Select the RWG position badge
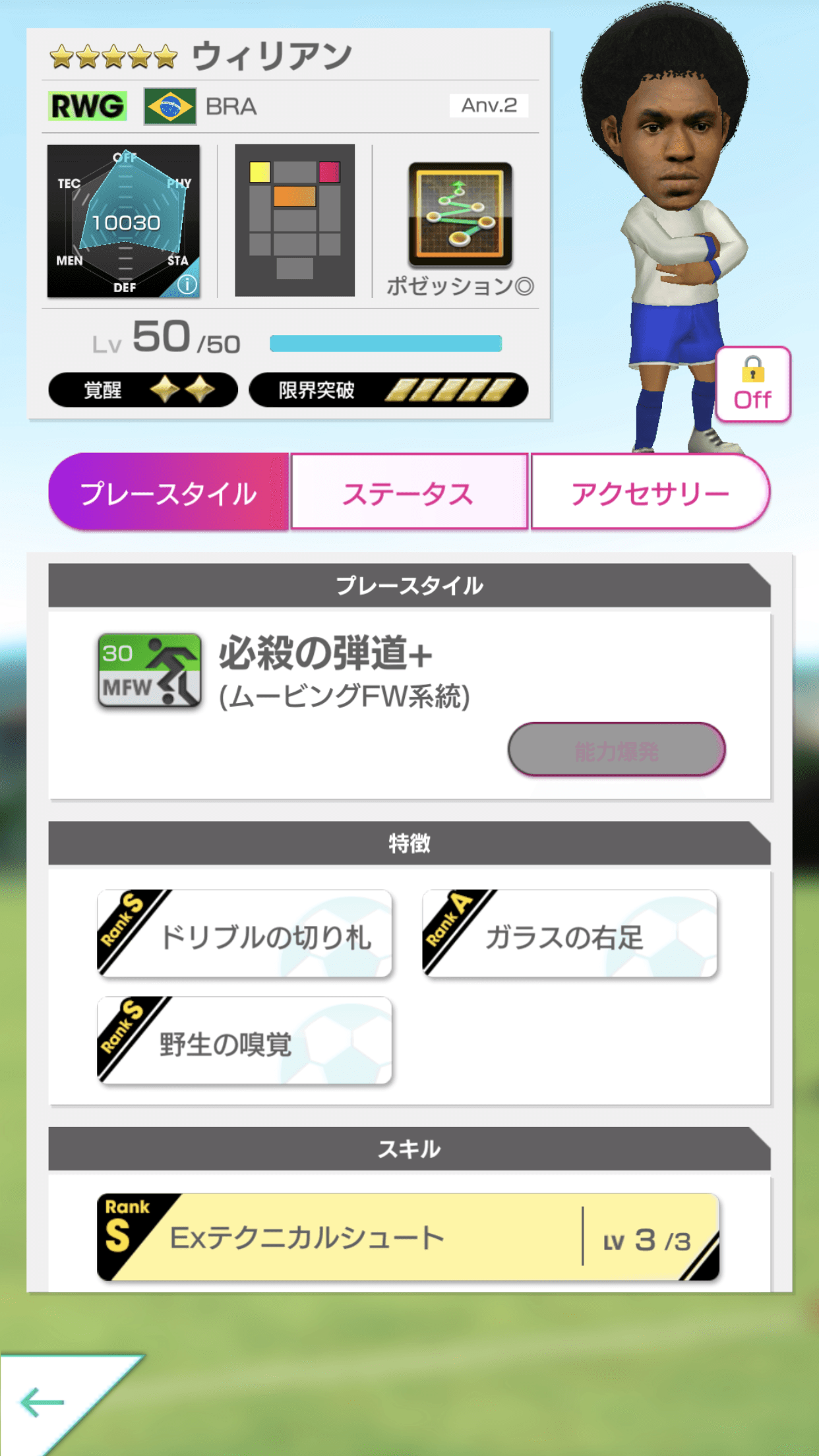This screenshot has height=1456, width=819. [88, 107]
